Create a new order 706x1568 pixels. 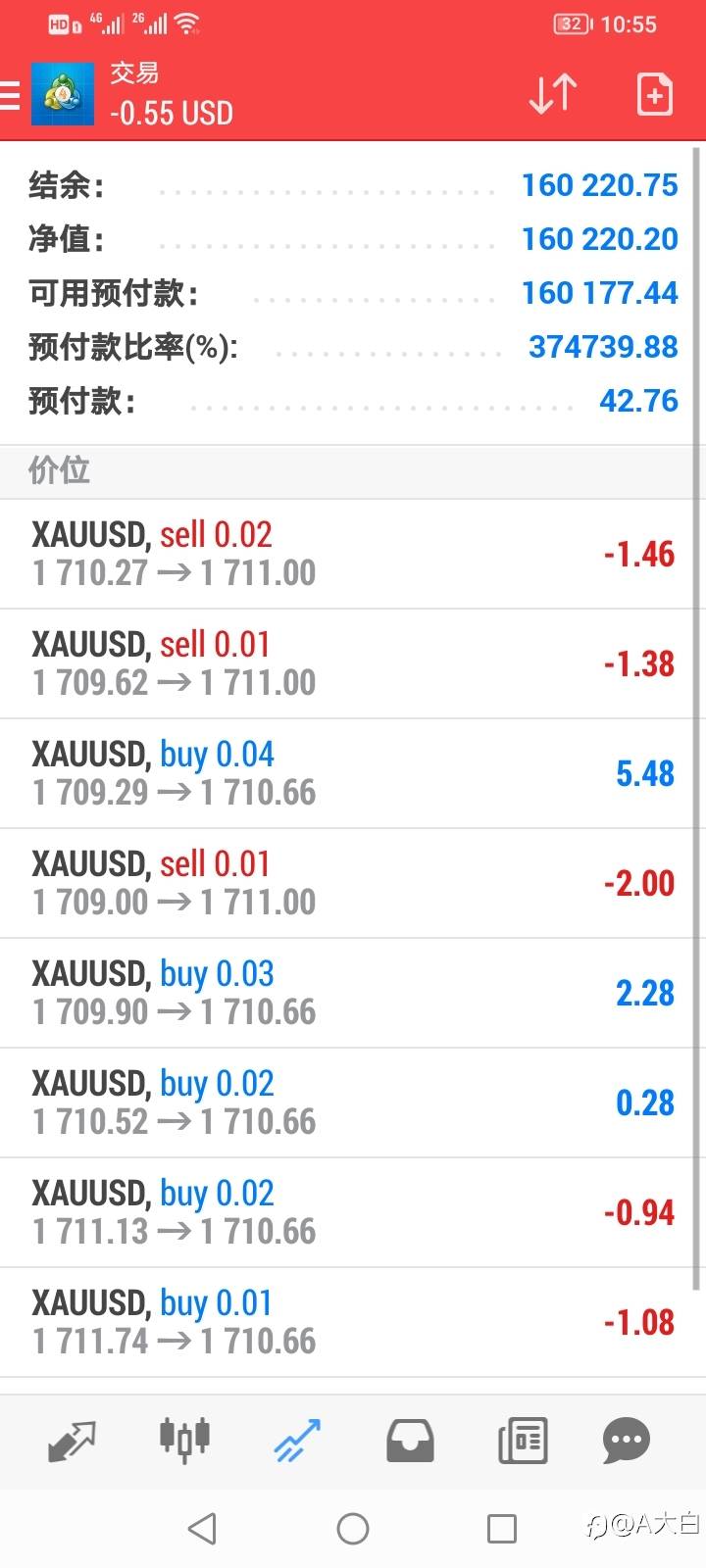click(x=654, y=95)
